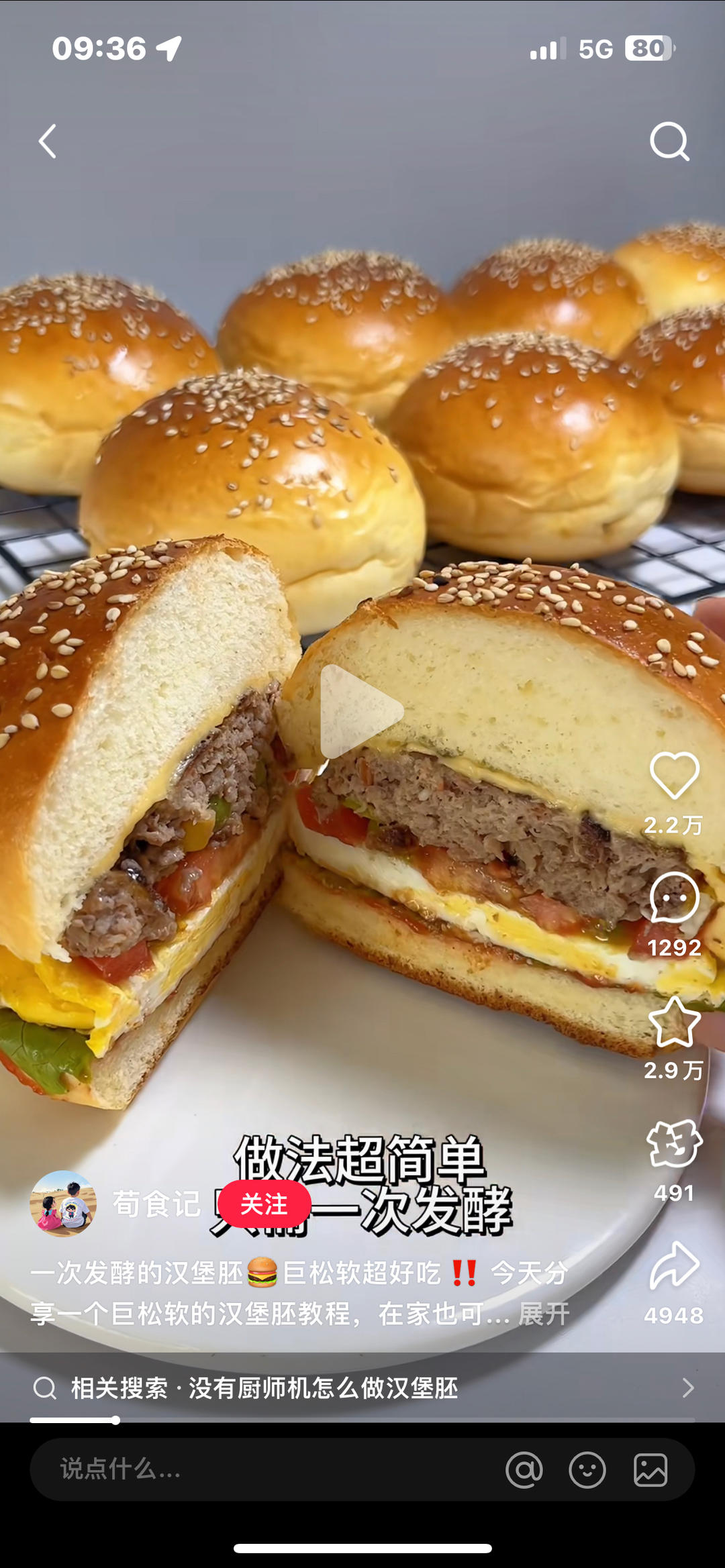
Task: Seek on the video progress bar
Action: pyautogui.click(x=362, y=1420)
